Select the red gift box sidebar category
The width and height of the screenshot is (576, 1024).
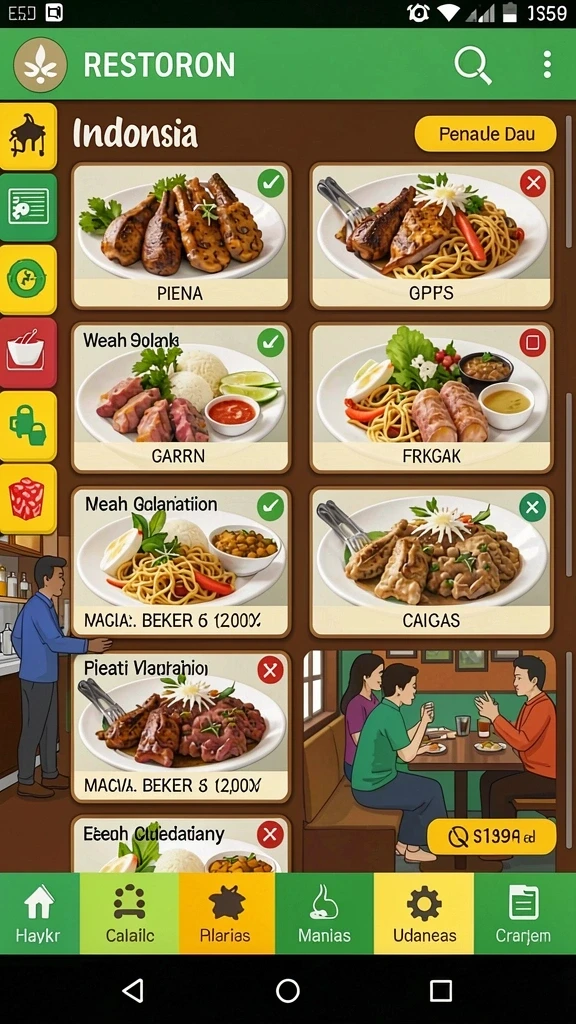[x=27, y=499]
